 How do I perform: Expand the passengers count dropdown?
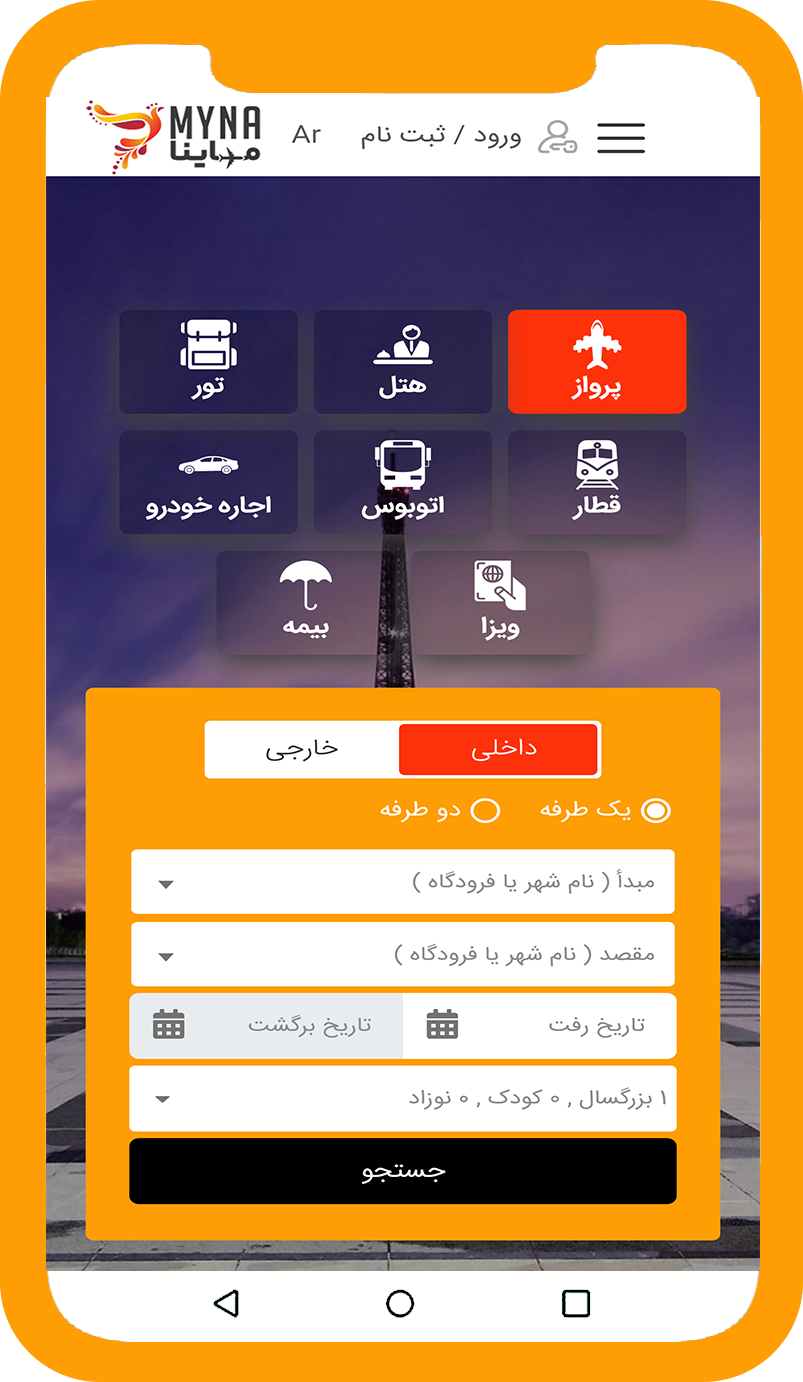pyautogui.click(x=402, y=1098)
